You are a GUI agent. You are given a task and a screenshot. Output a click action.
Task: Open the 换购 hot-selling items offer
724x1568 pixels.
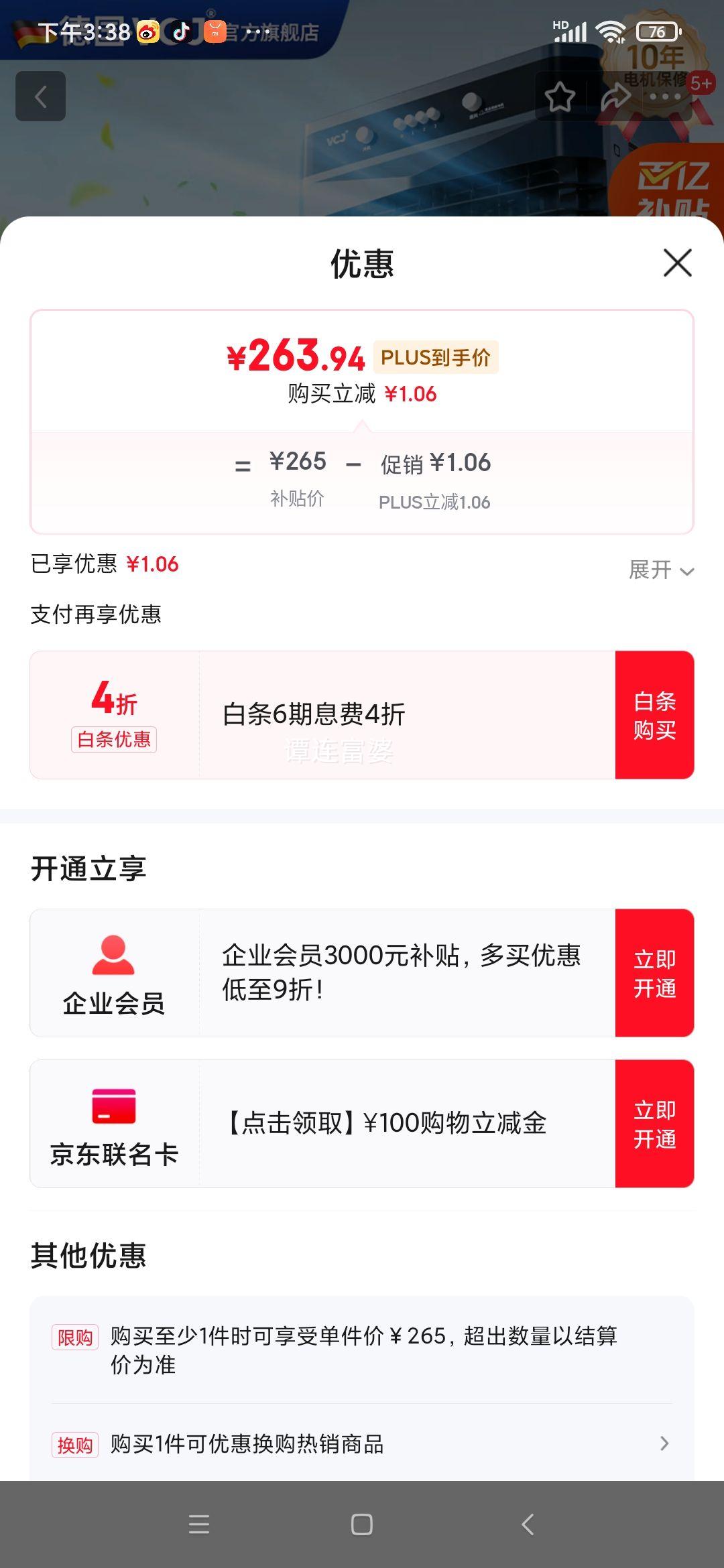click(362, 1444)
